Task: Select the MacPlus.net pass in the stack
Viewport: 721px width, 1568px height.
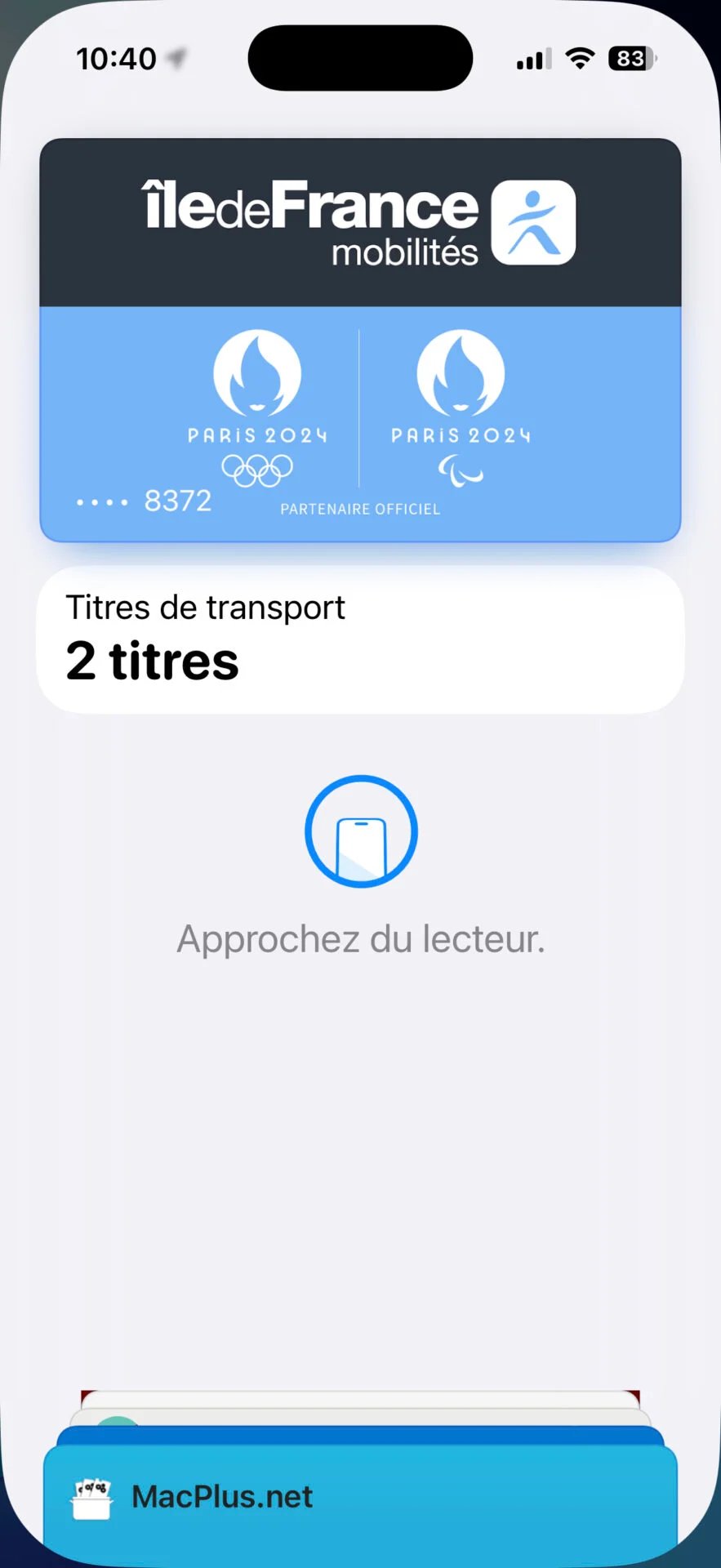Action: pos(360,1497)
